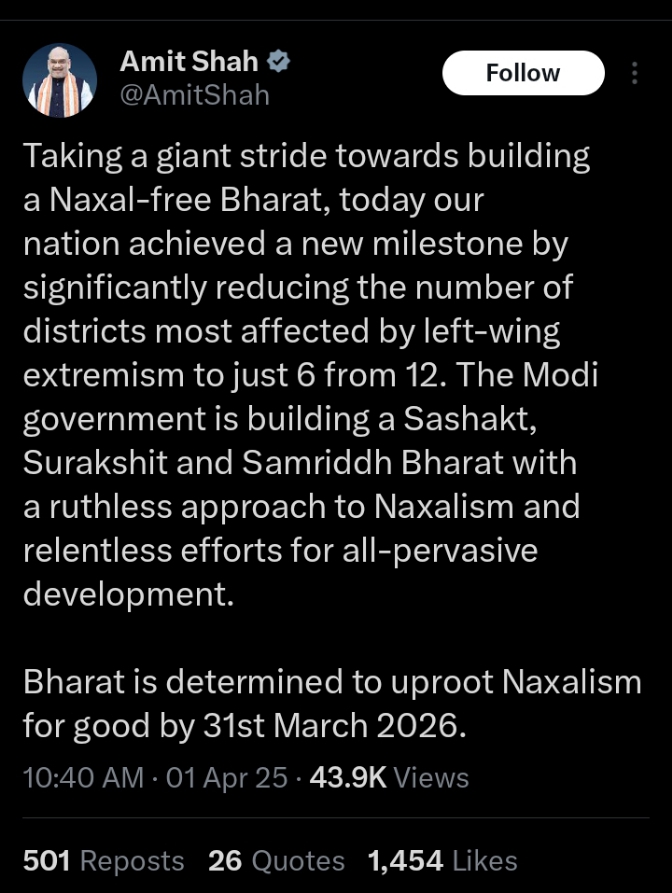Screen dimensions: 672x893
Task: Open the @AmitShah handle profile
Action: (x=194, y=95)
